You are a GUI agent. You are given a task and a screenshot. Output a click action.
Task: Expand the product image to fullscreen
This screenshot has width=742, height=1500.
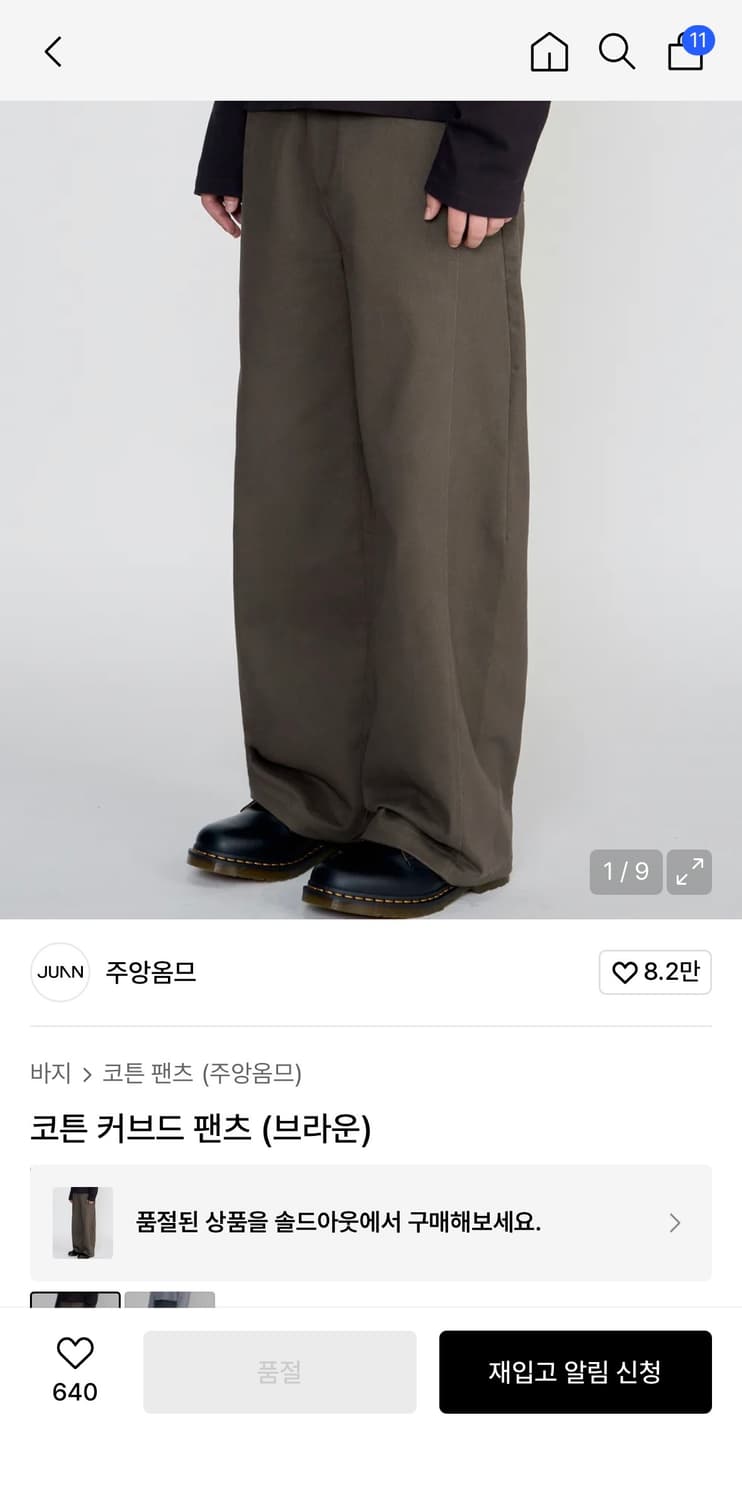coord(688,872)
